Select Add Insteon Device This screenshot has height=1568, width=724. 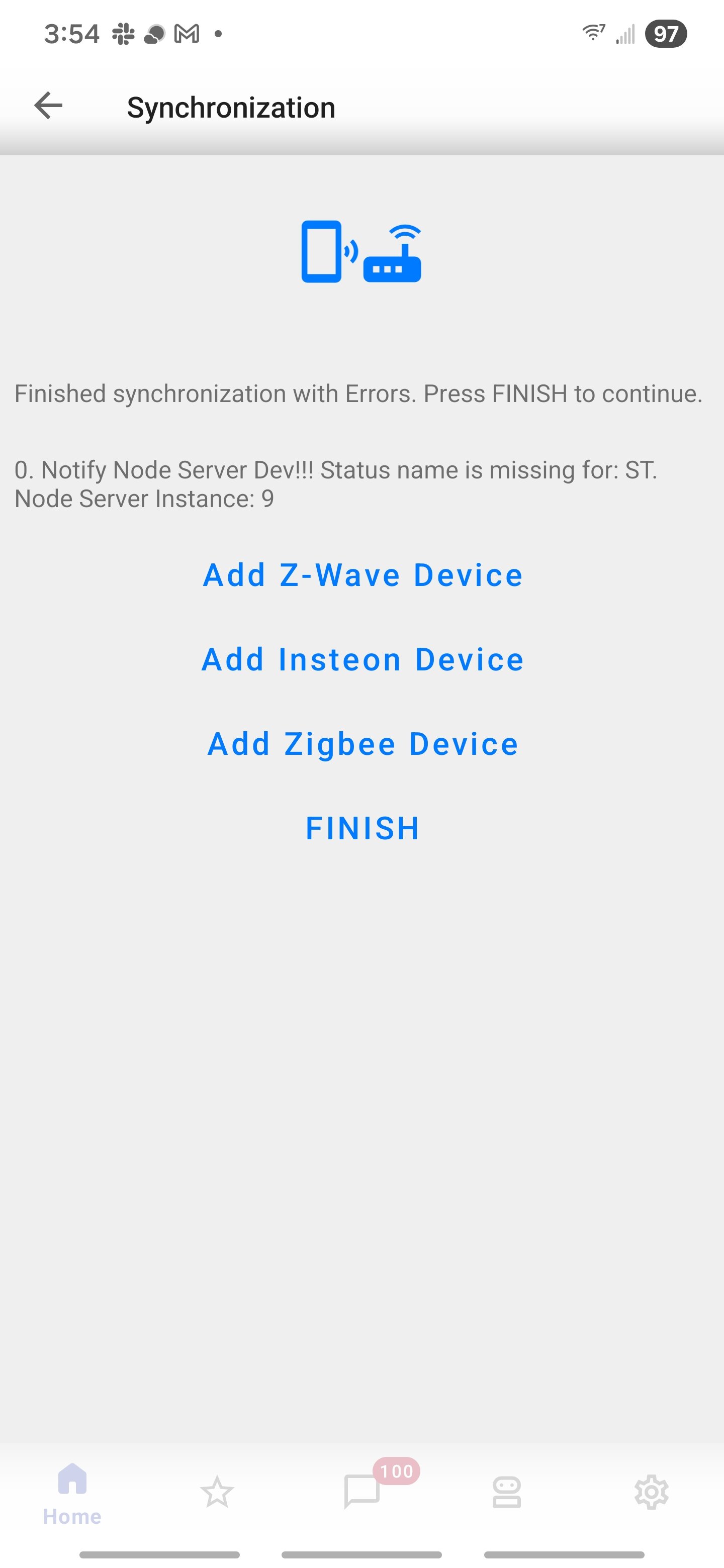[x=363, y=660]
